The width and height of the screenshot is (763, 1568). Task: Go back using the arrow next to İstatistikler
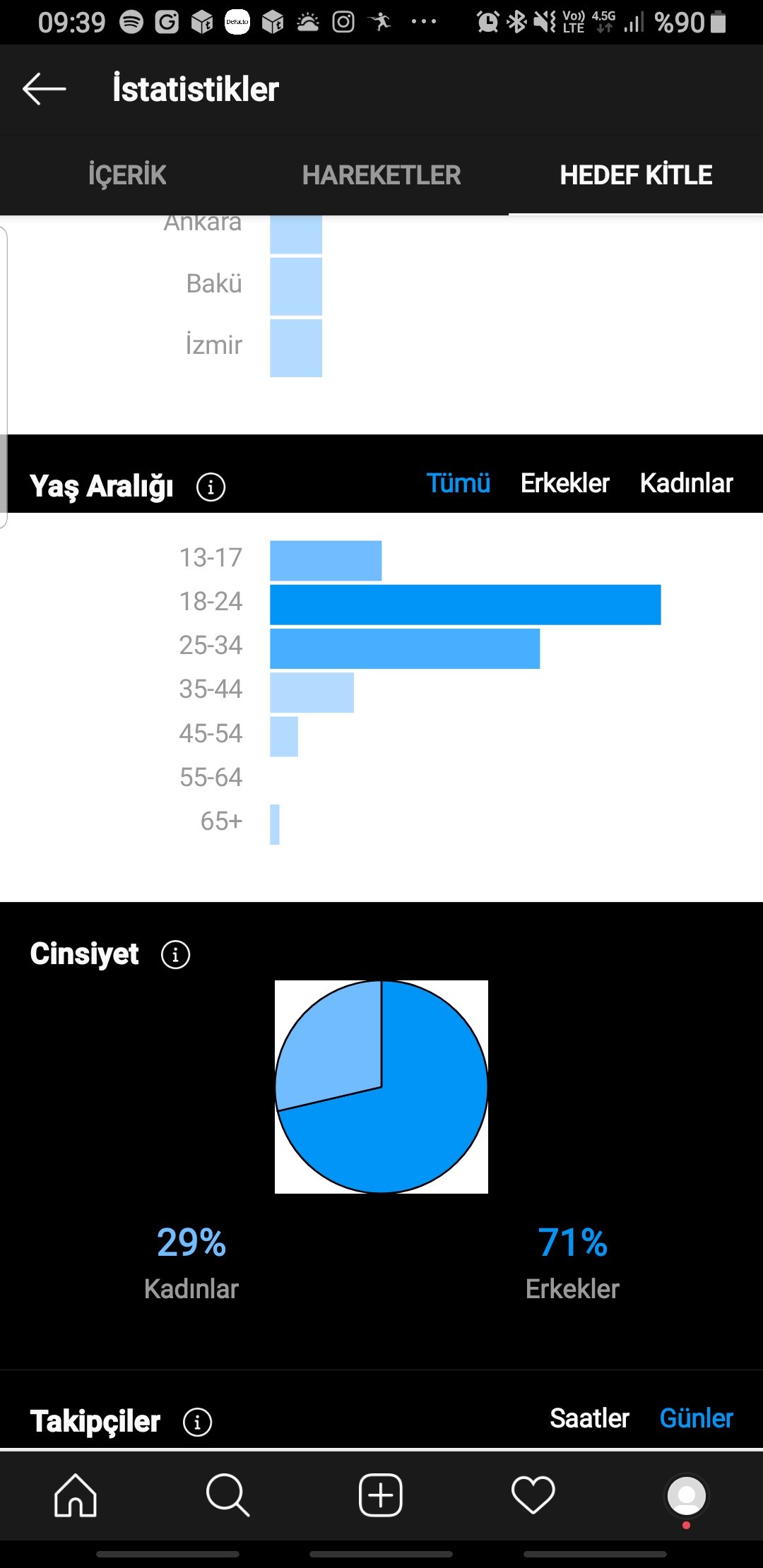tap(44, 89)
